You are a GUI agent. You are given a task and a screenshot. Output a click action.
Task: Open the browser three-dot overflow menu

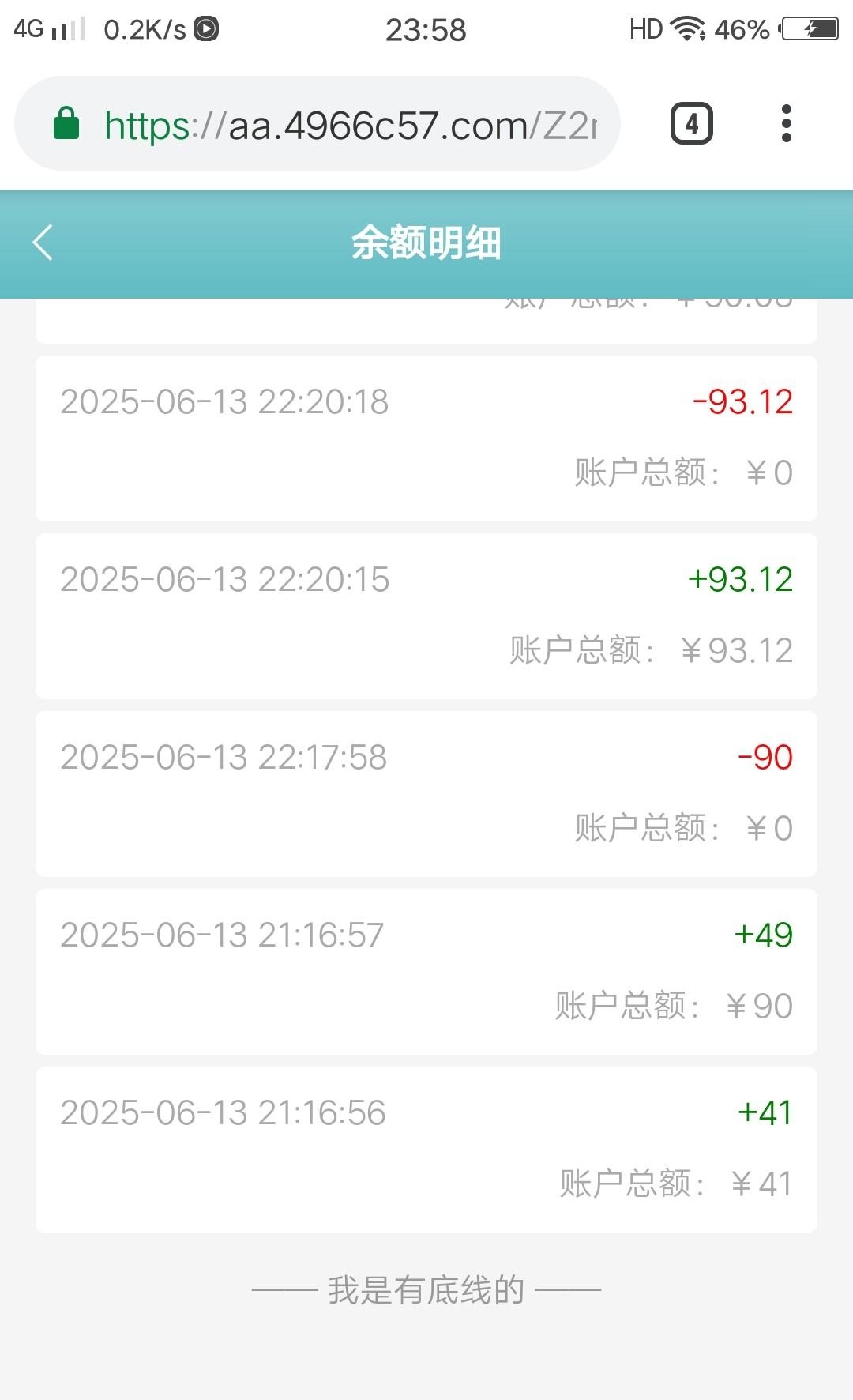coord(786,123)
